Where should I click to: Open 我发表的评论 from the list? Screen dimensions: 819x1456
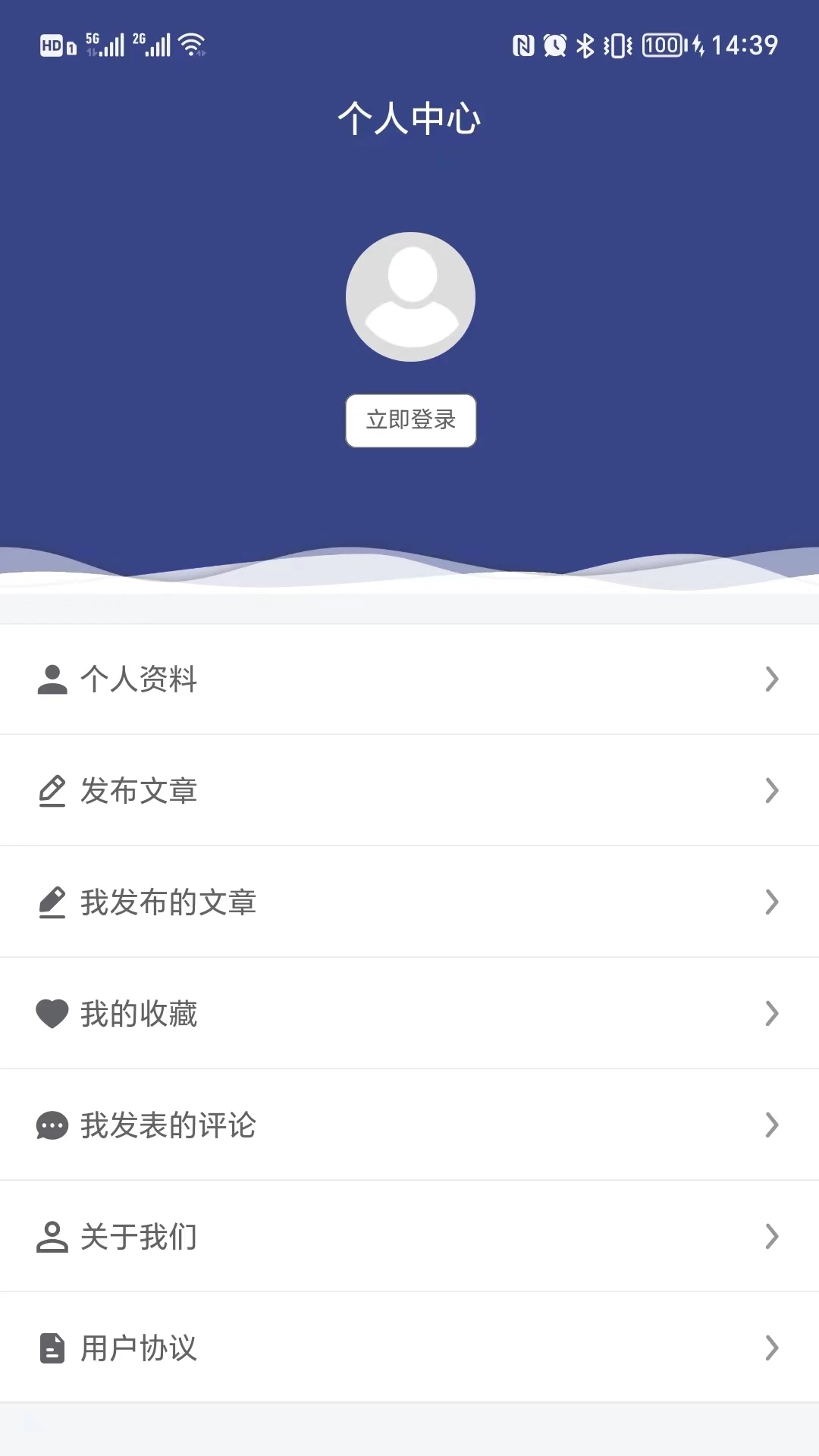click(x=409, y=1125)
